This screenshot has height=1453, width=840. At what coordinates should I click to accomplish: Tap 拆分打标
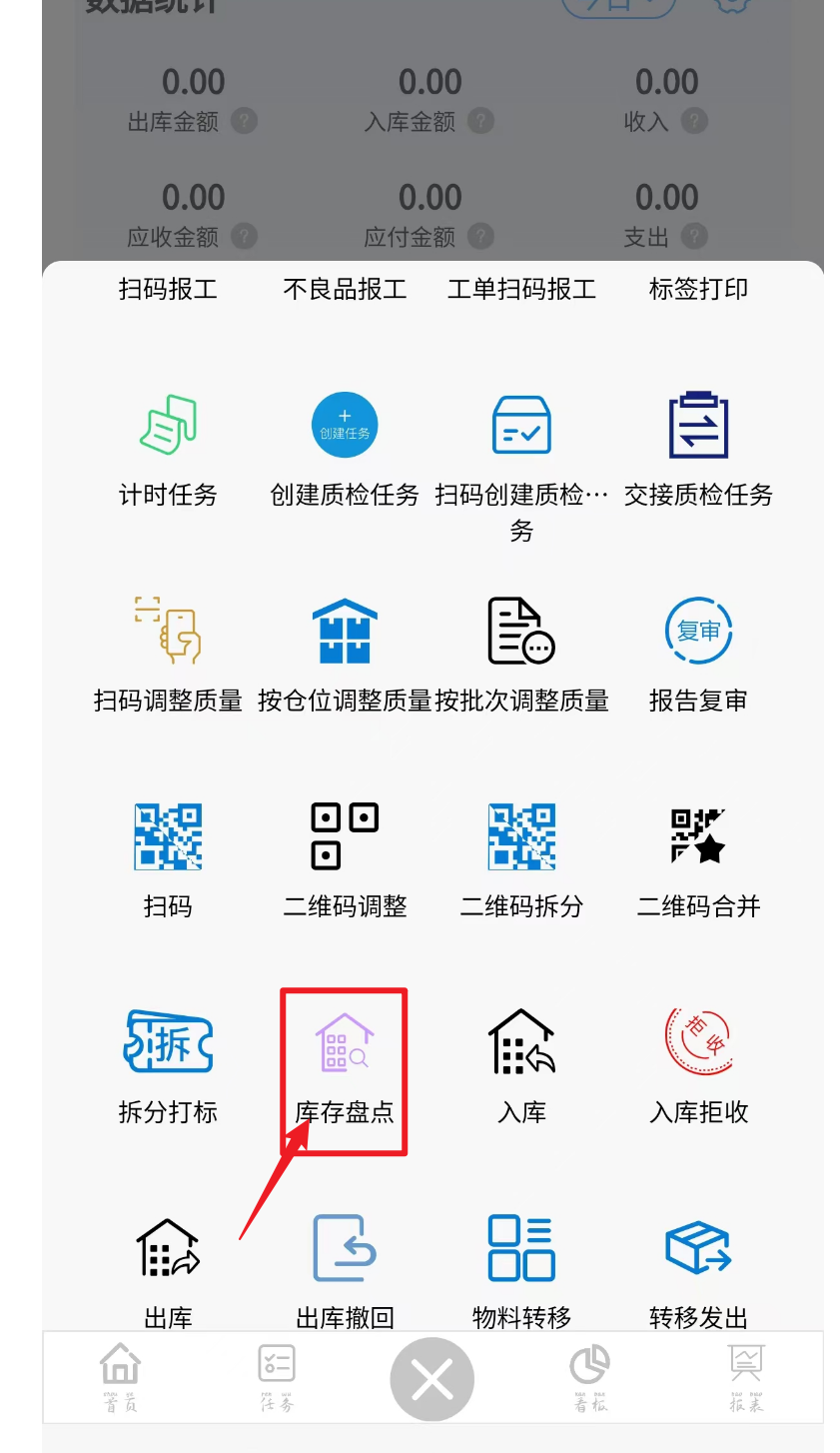[168, 1067]
